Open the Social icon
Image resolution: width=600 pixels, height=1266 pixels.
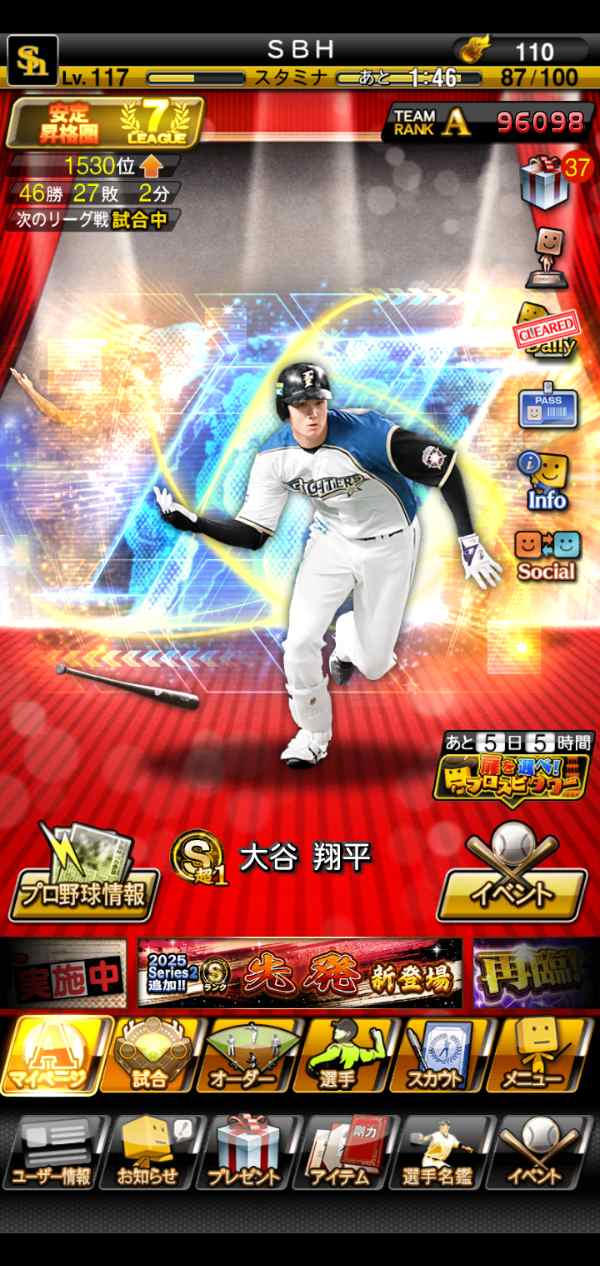coord(546,555)
